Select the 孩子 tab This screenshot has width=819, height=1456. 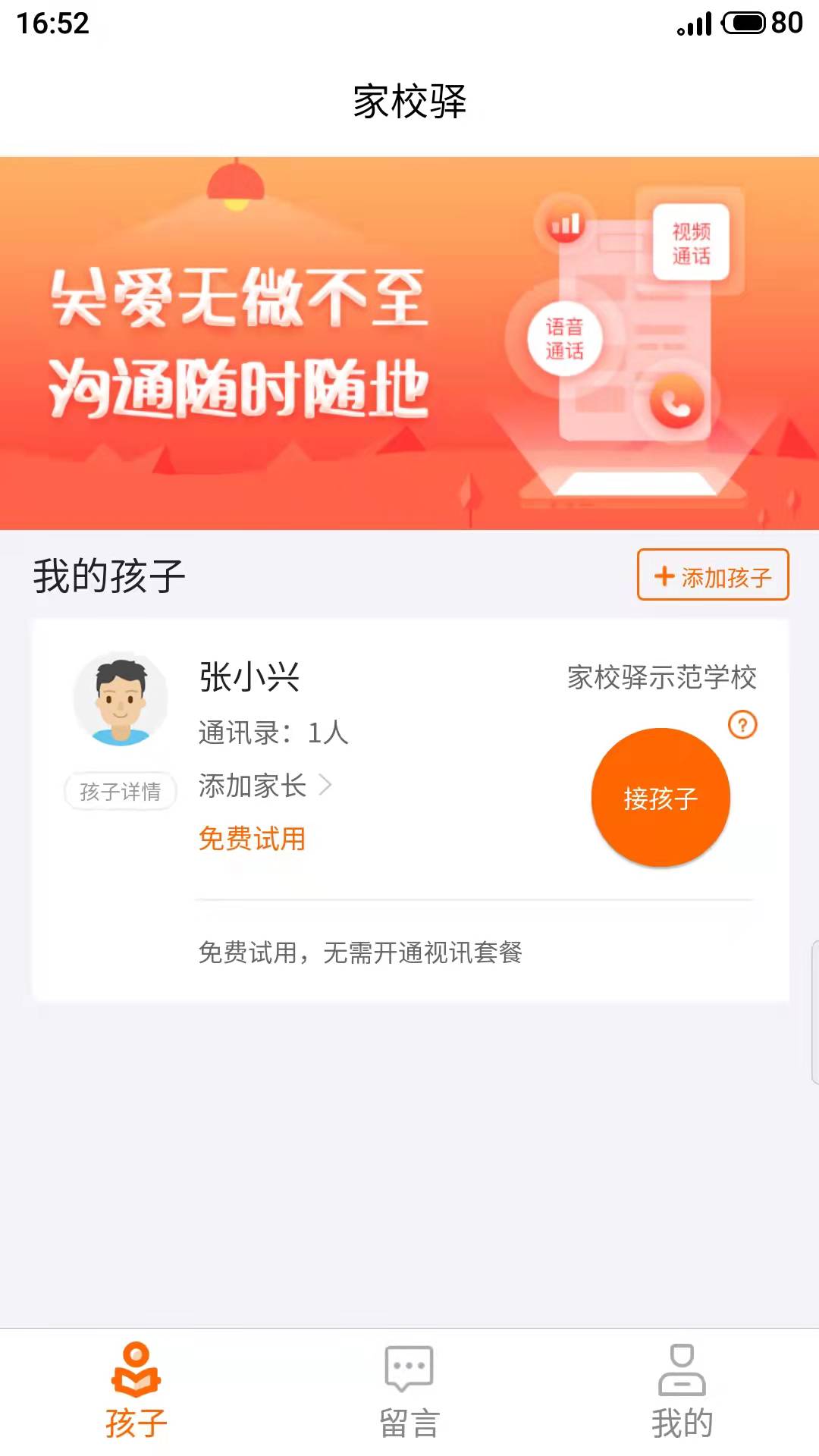(136, 1392)
